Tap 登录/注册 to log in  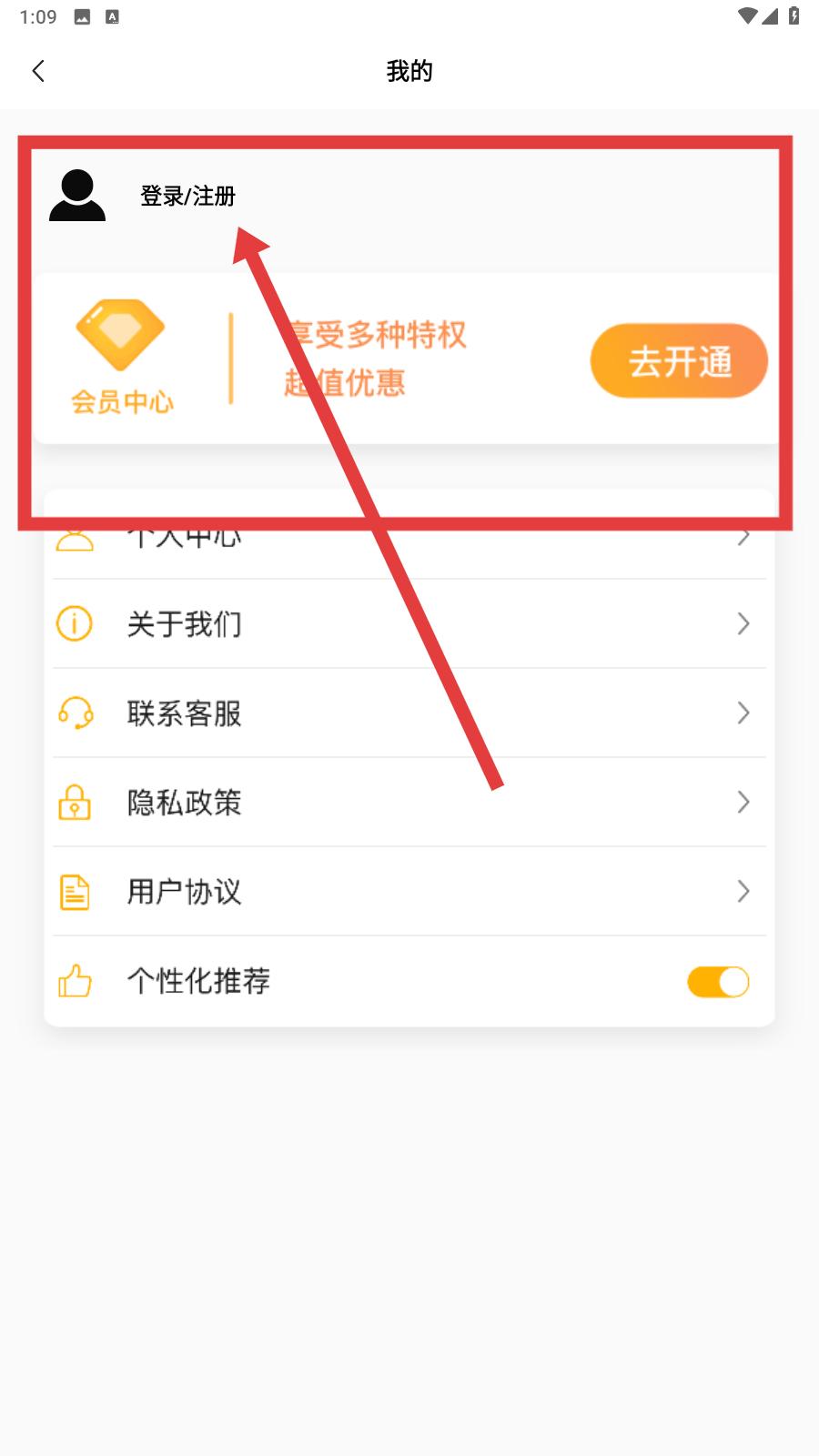(187, 196)
